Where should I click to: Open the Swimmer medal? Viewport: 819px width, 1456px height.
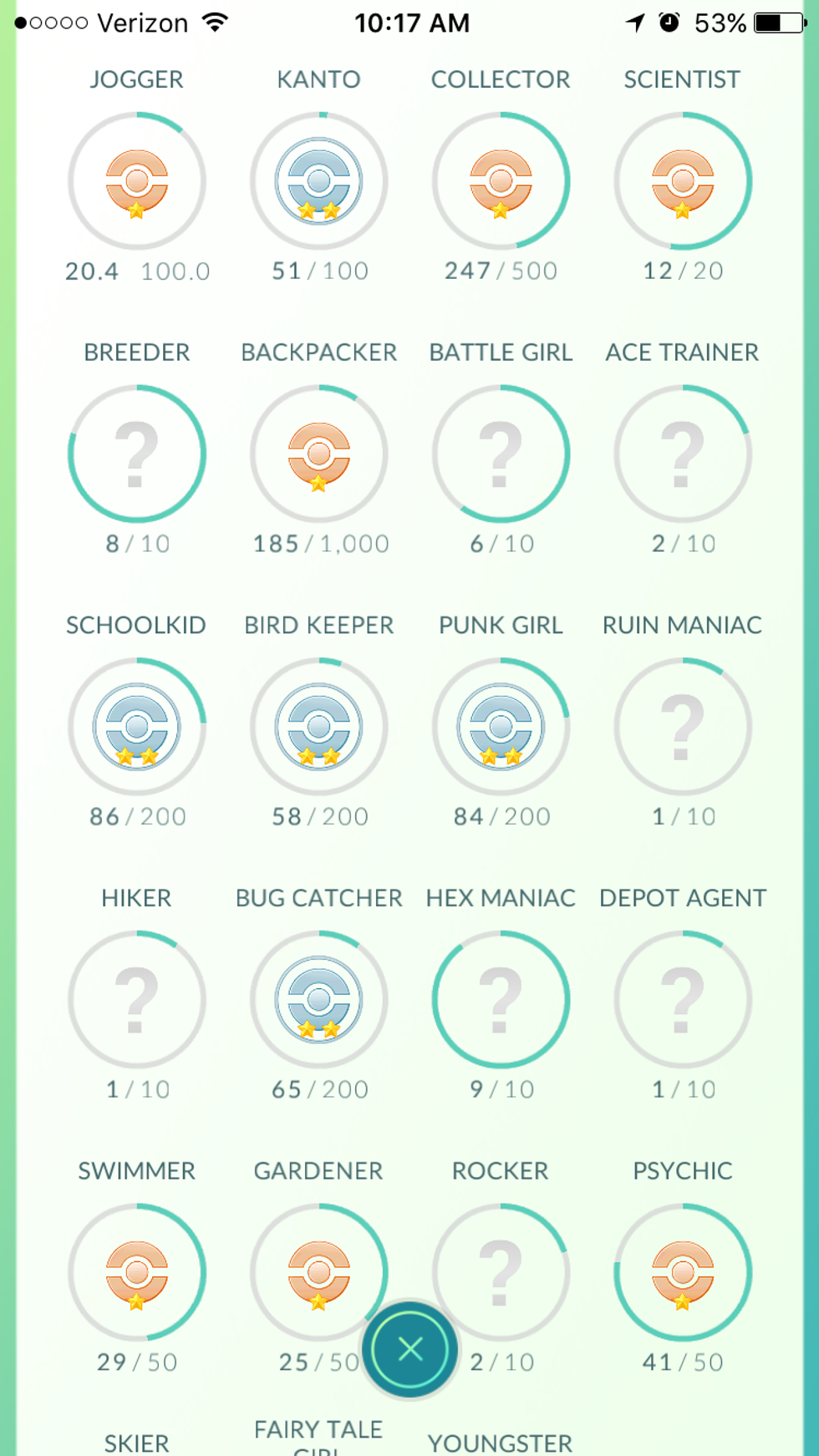(137, 1272)
